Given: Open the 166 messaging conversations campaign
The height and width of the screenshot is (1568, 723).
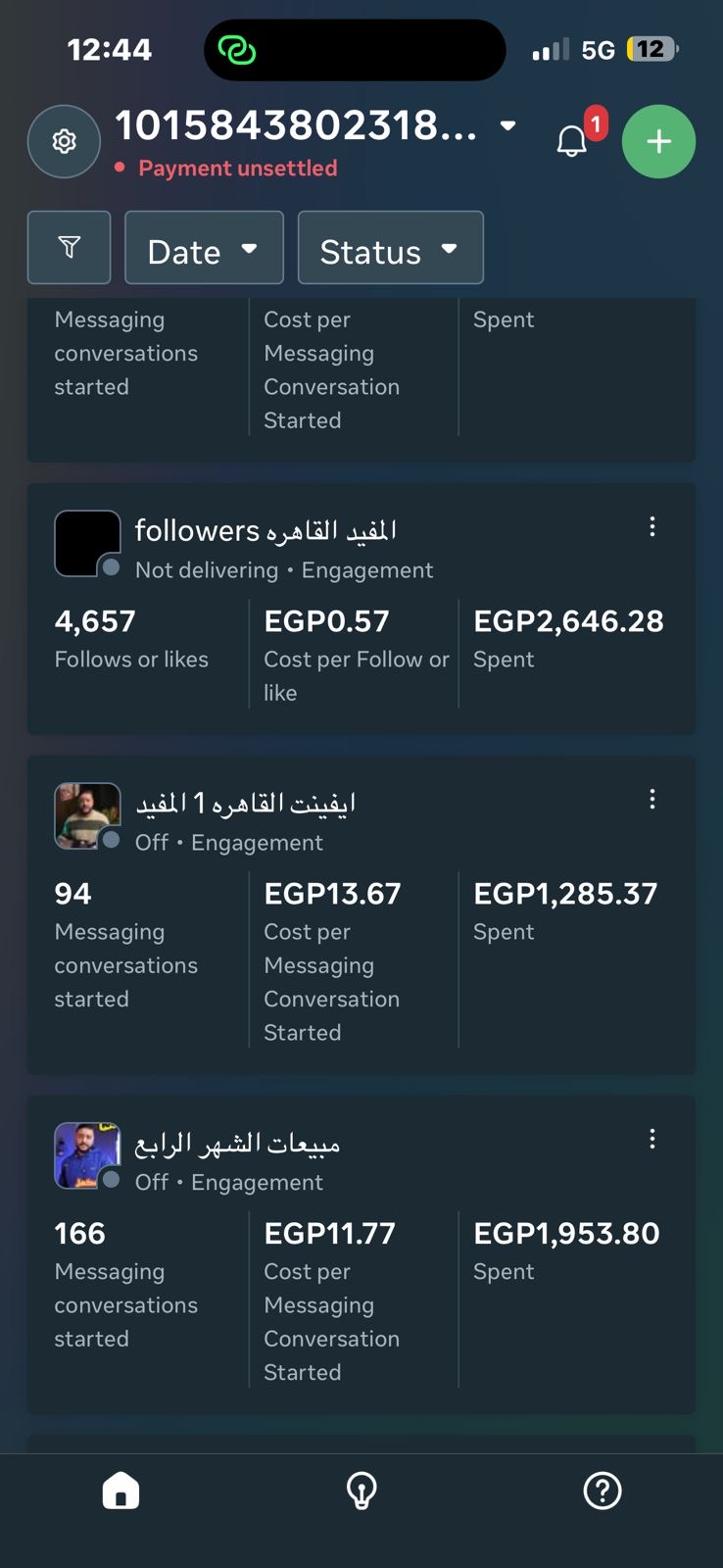Looking at the screenshot, I should (237, 1144).
